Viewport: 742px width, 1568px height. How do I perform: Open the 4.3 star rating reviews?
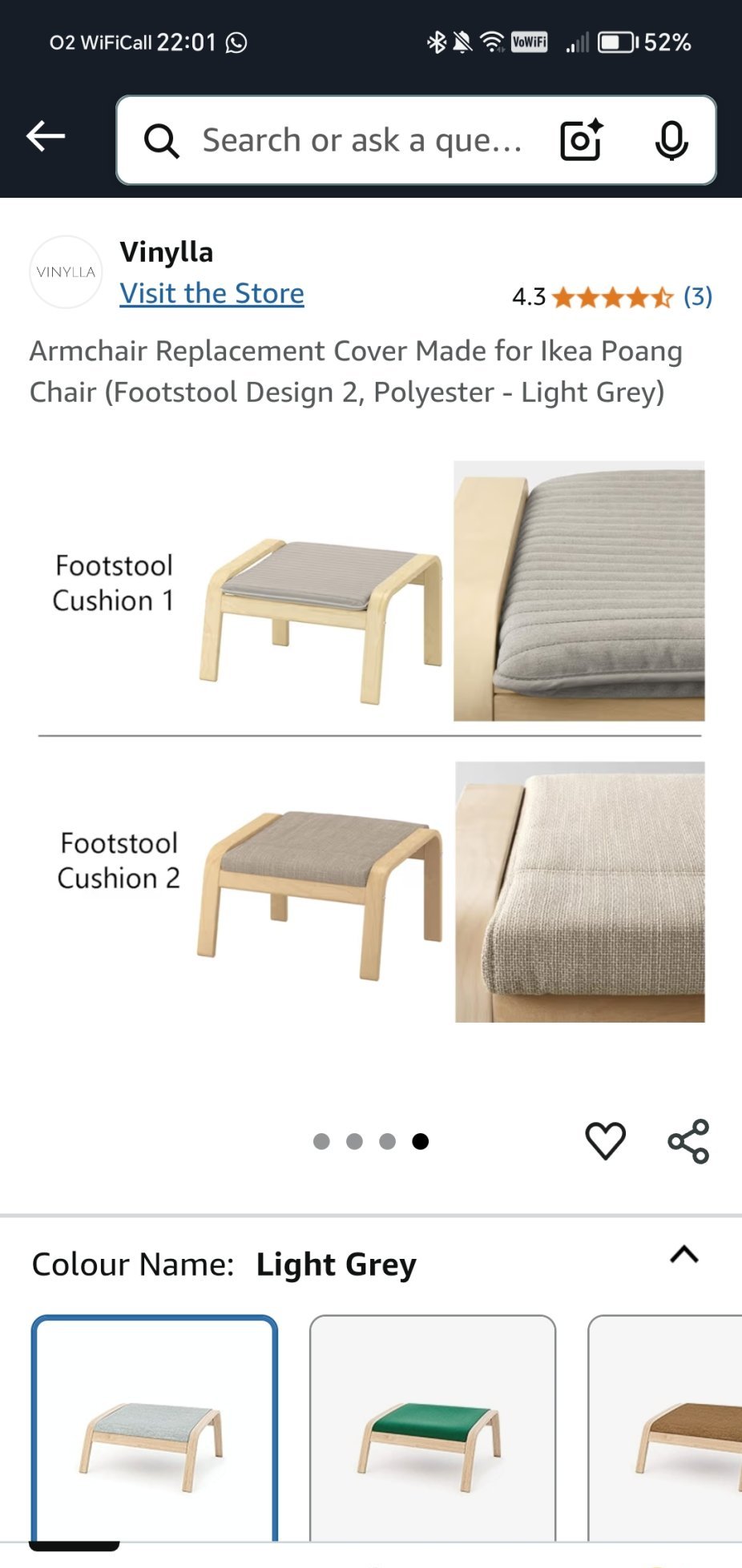[x=612, y=297]
